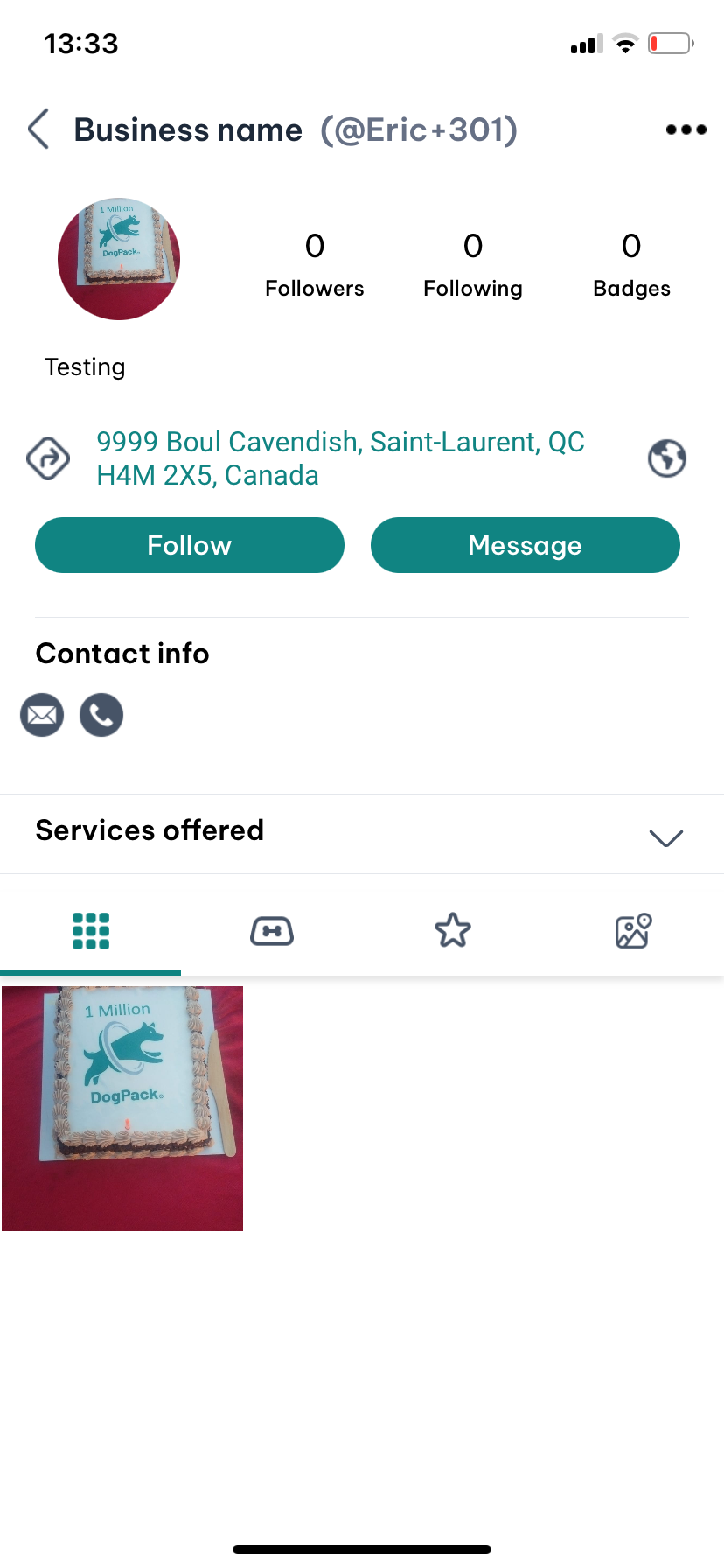Switch to the dog bone tab
Image resolution: width=724 pixels, height=1568 pixels.
272,930
